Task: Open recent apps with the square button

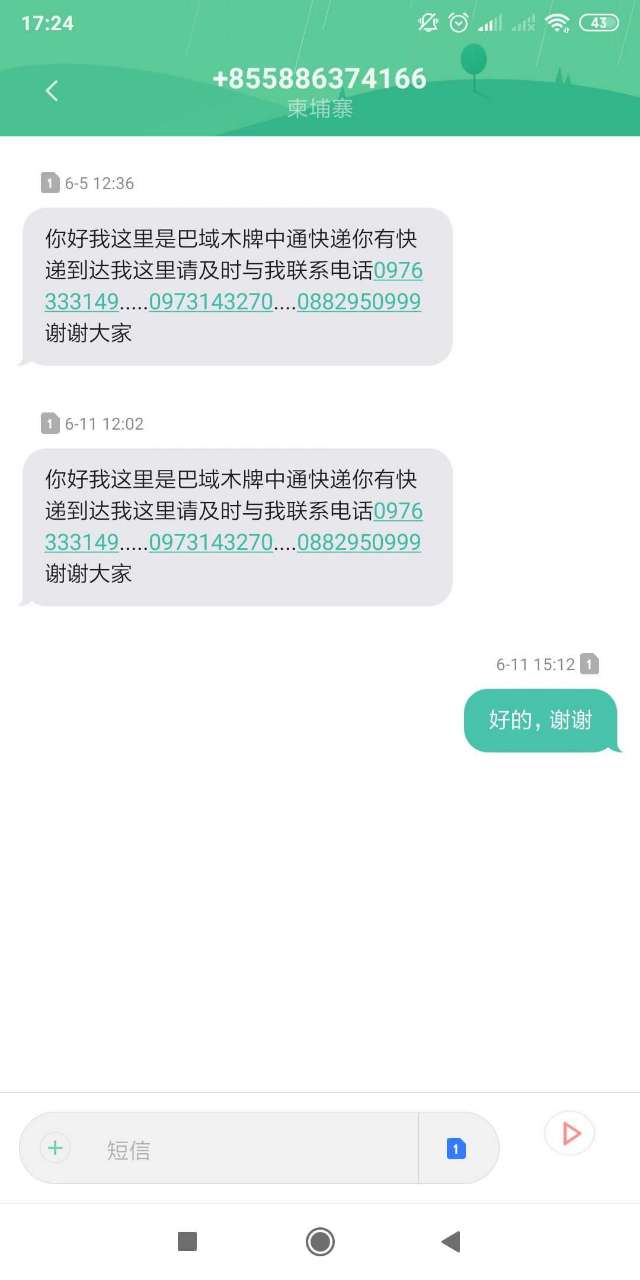Action: tap(187, 1242)
